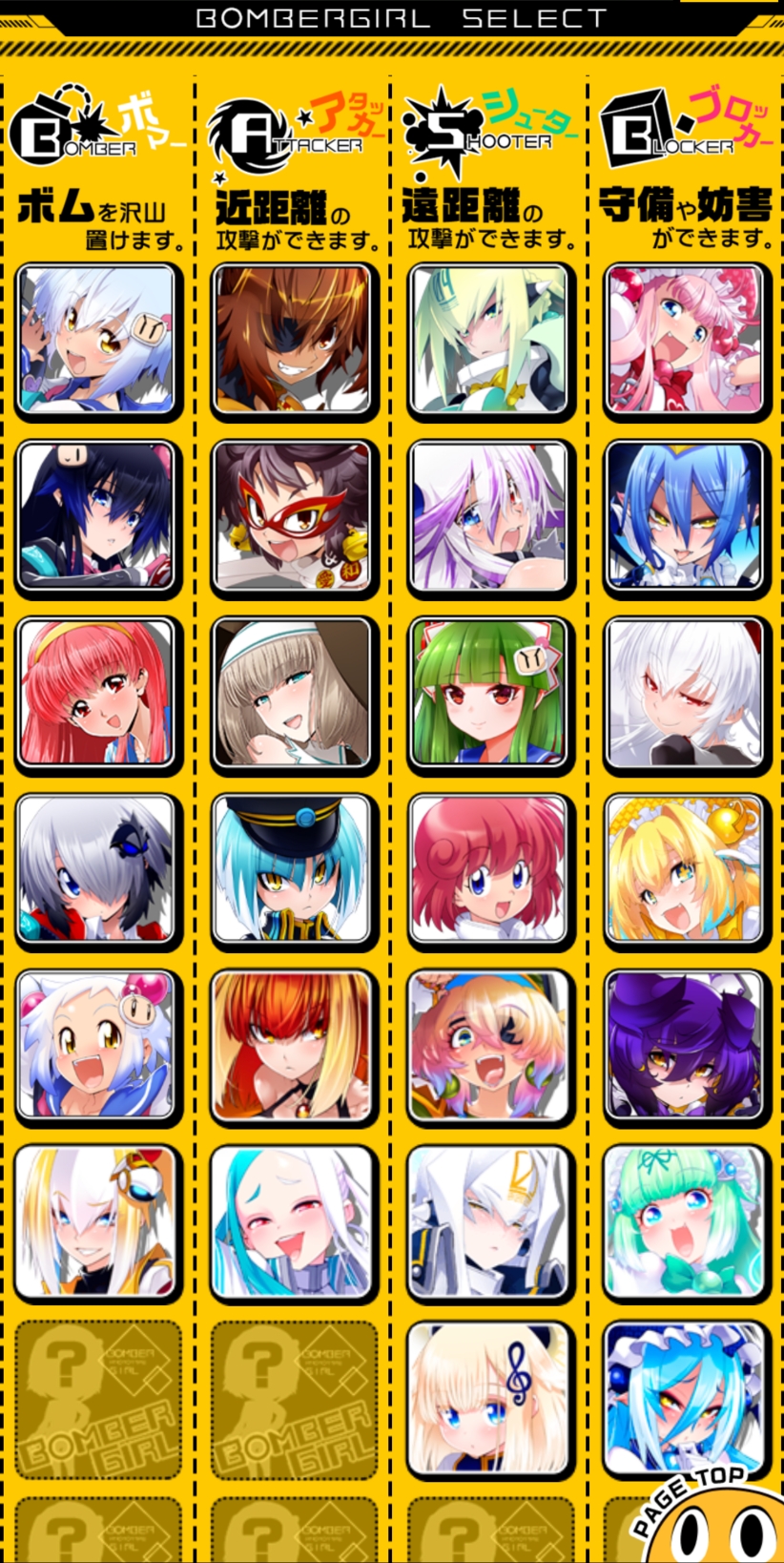Open the Attacker wearing a red mask
Screen dimensions: 784x1563
293,516
